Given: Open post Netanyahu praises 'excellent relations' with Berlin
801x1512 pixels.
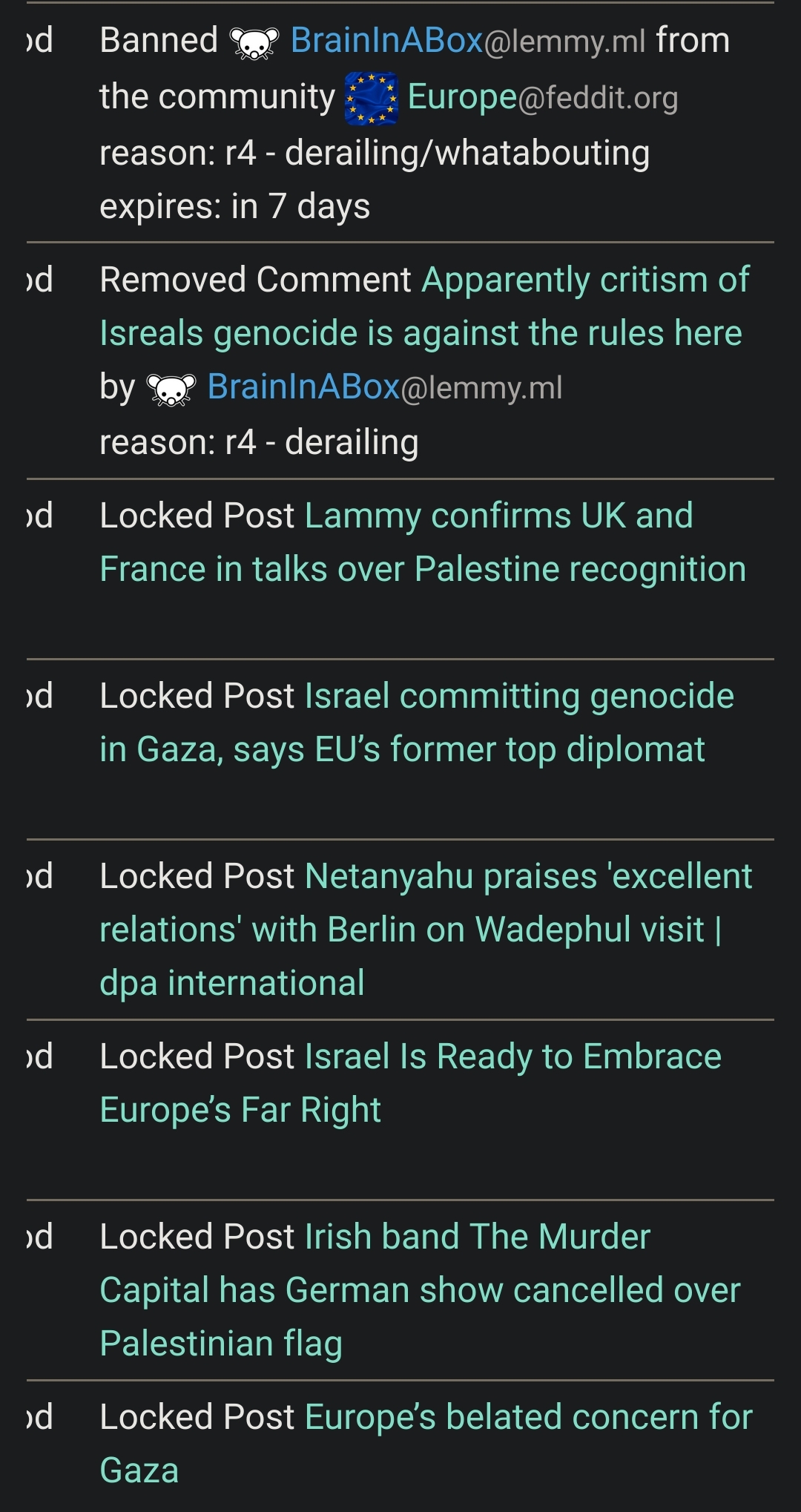Looking at the screenshot, I should coord(426,930).
